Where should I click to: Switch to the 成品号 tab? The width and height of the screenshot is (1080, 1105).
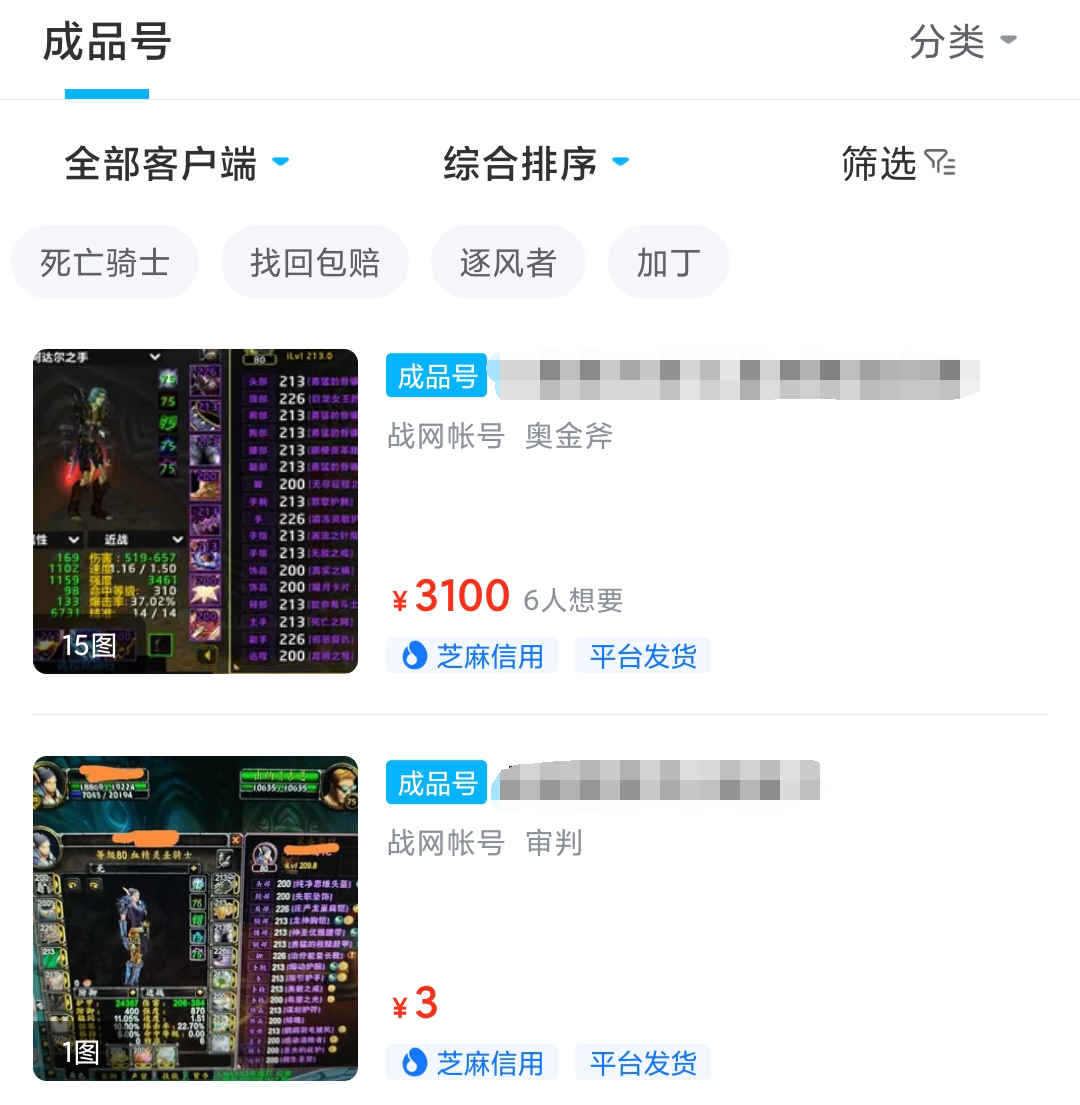click(x=107, y=44)
